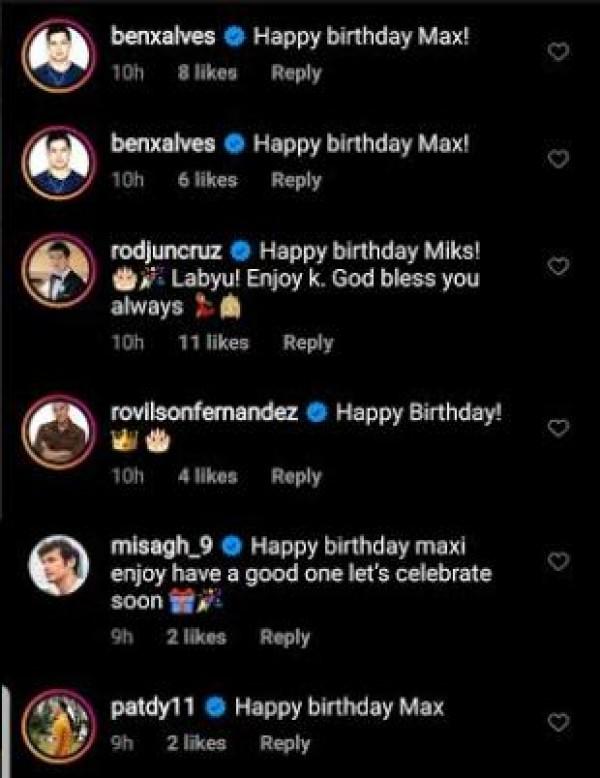Like rodjuncruz's birthday comment
The height and width of the screenshot is (778, 600).
[559, 265]
